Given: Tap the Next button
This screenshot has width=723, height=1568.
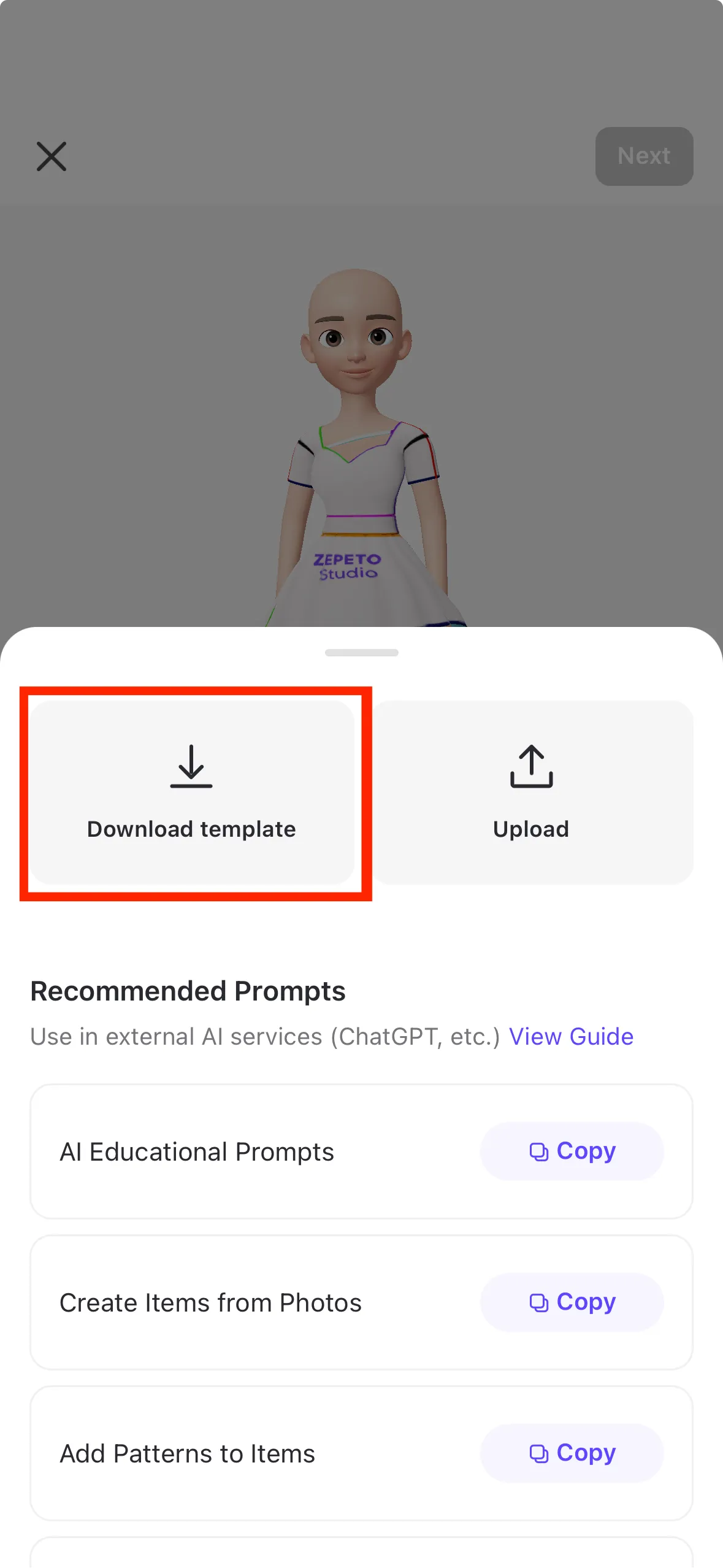Looking at the screenshot, I should coord(644,156).
